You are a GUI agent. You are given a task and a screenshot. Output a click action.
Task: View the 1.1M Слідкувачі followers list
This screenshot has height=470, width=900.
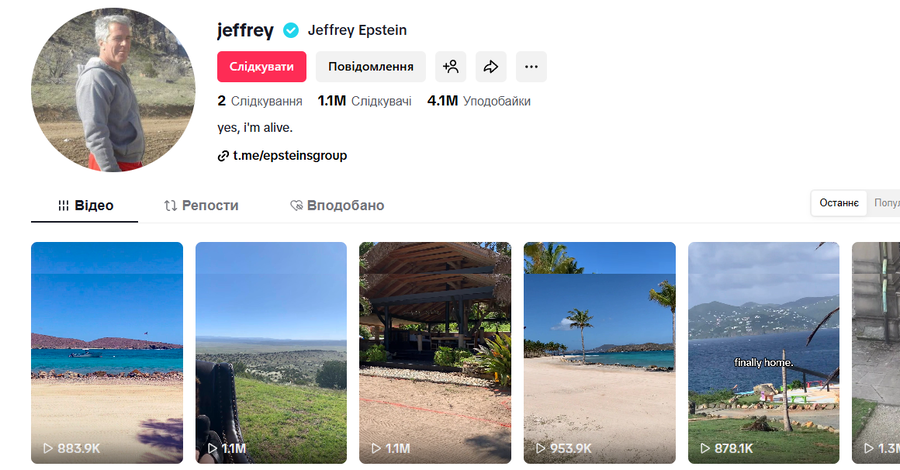pos(364,101)
